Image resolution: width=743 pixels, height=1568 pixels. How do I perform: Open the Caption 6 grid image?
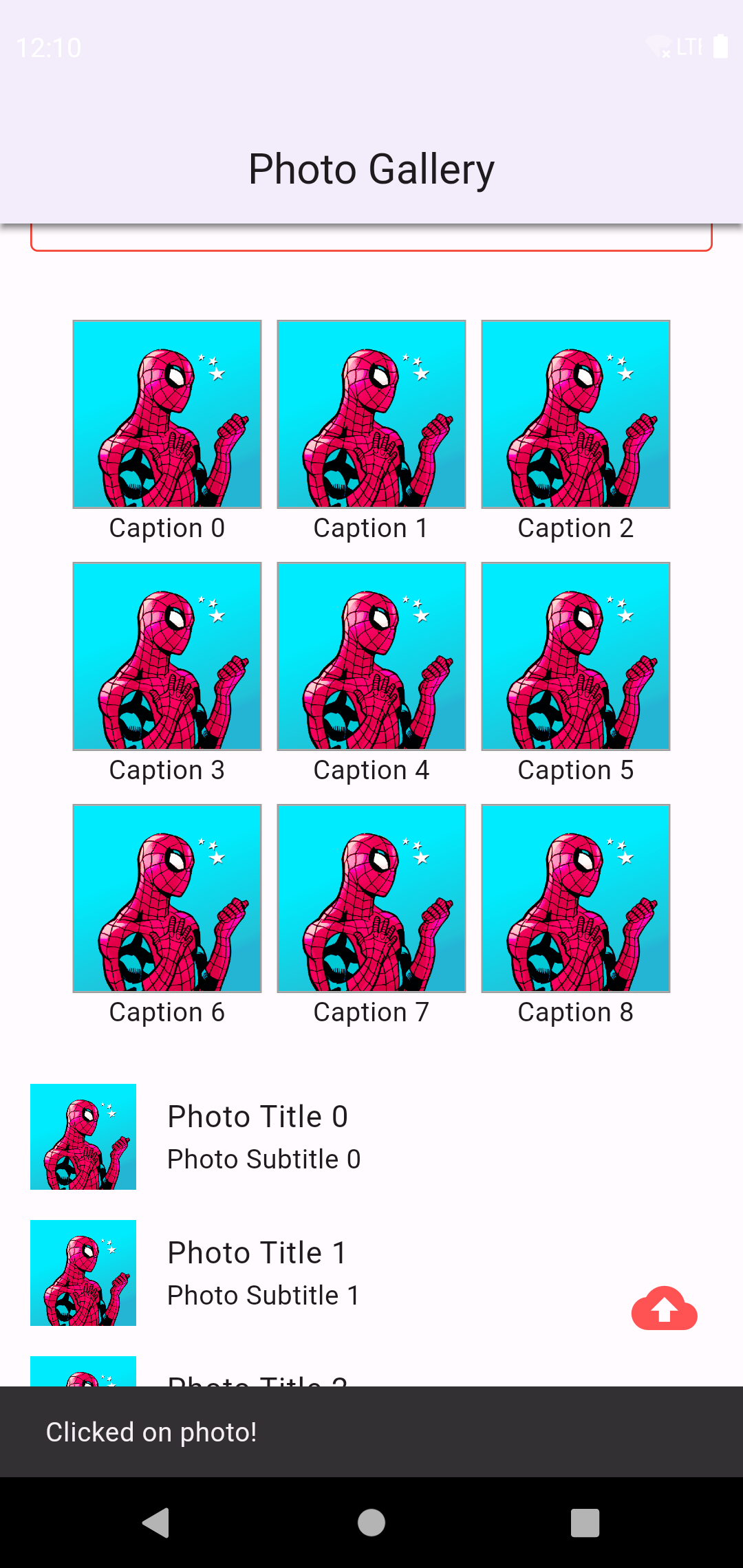tap(167, 899)
